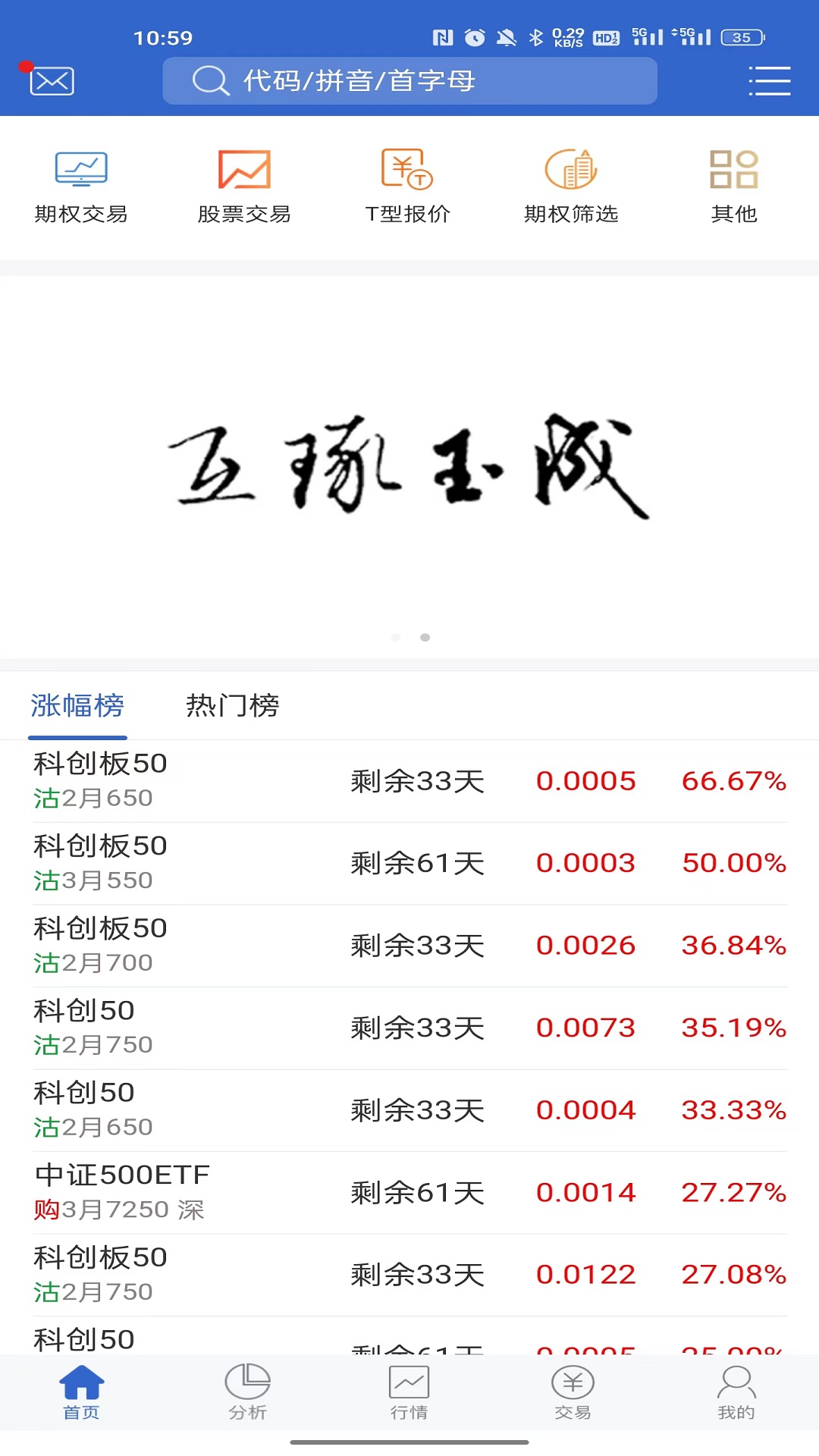Switch to 热门榜 tab
The width and height of the screenshot is (819, 1456).
(233, 706)
